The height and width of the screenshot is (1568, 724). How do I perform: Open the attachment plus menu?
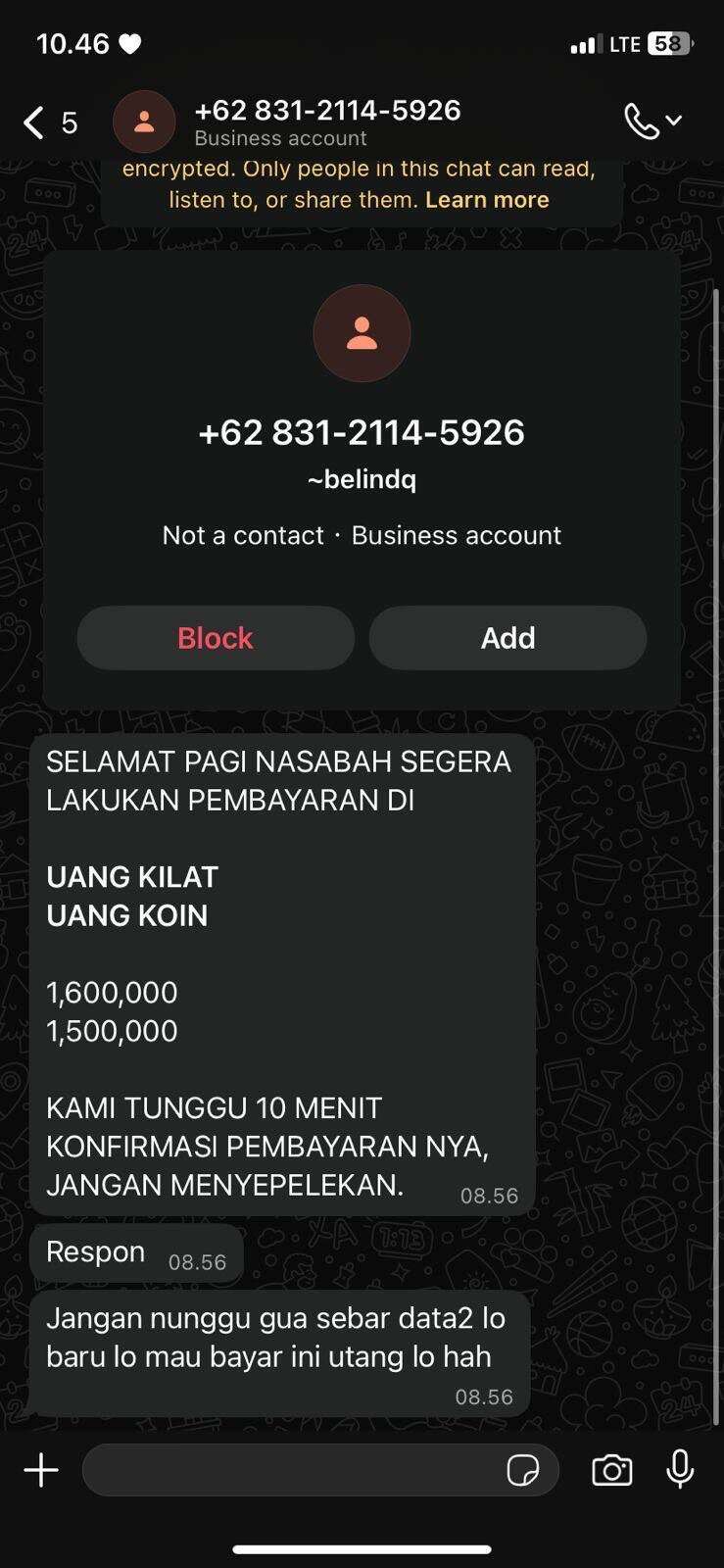[x=41, y=1470]
